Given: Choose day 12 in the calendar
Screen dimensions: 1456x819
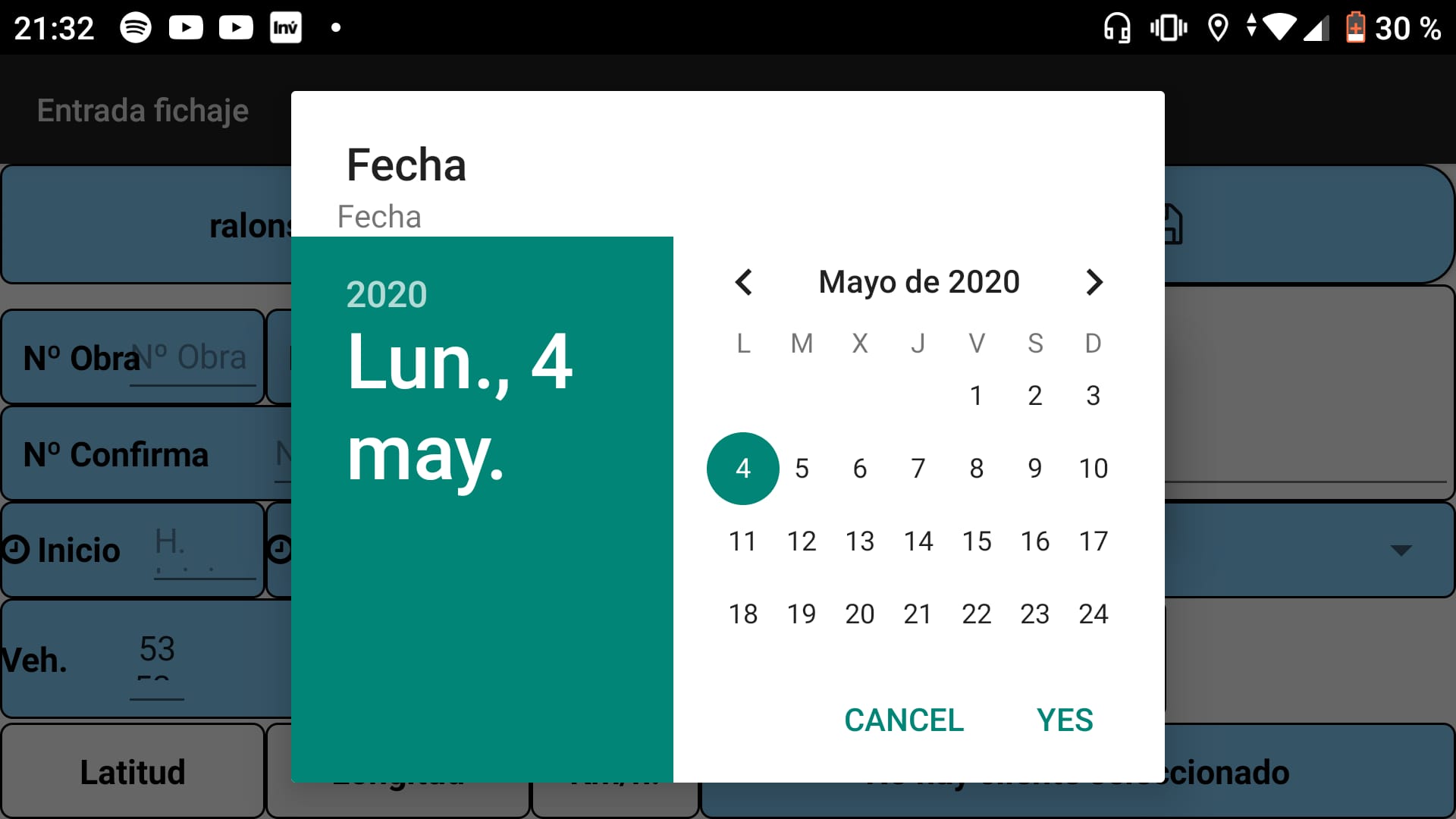Looking at the screenshot, I should (802, 541).
